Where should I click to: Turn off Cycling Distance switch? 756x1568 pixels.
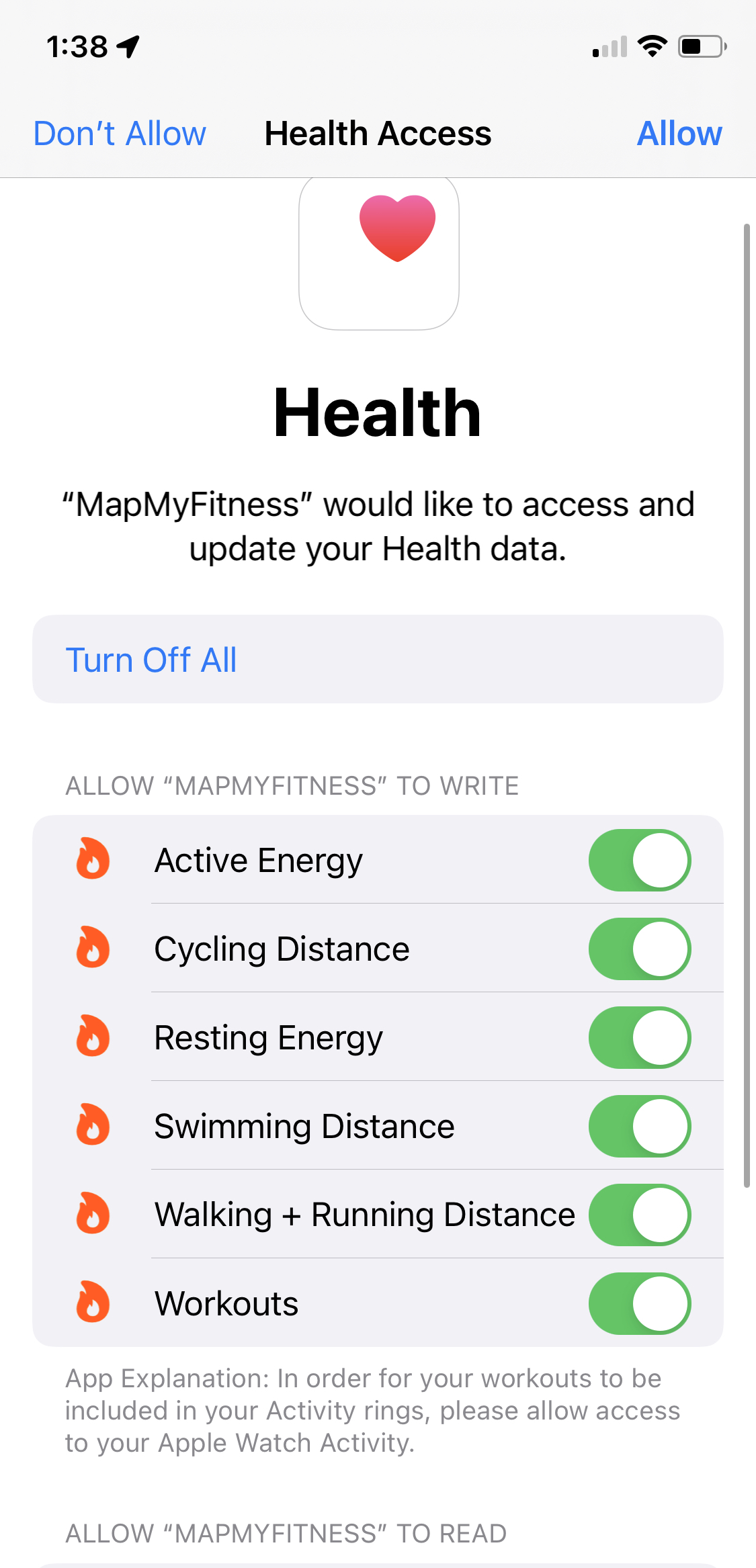(639, 949)
